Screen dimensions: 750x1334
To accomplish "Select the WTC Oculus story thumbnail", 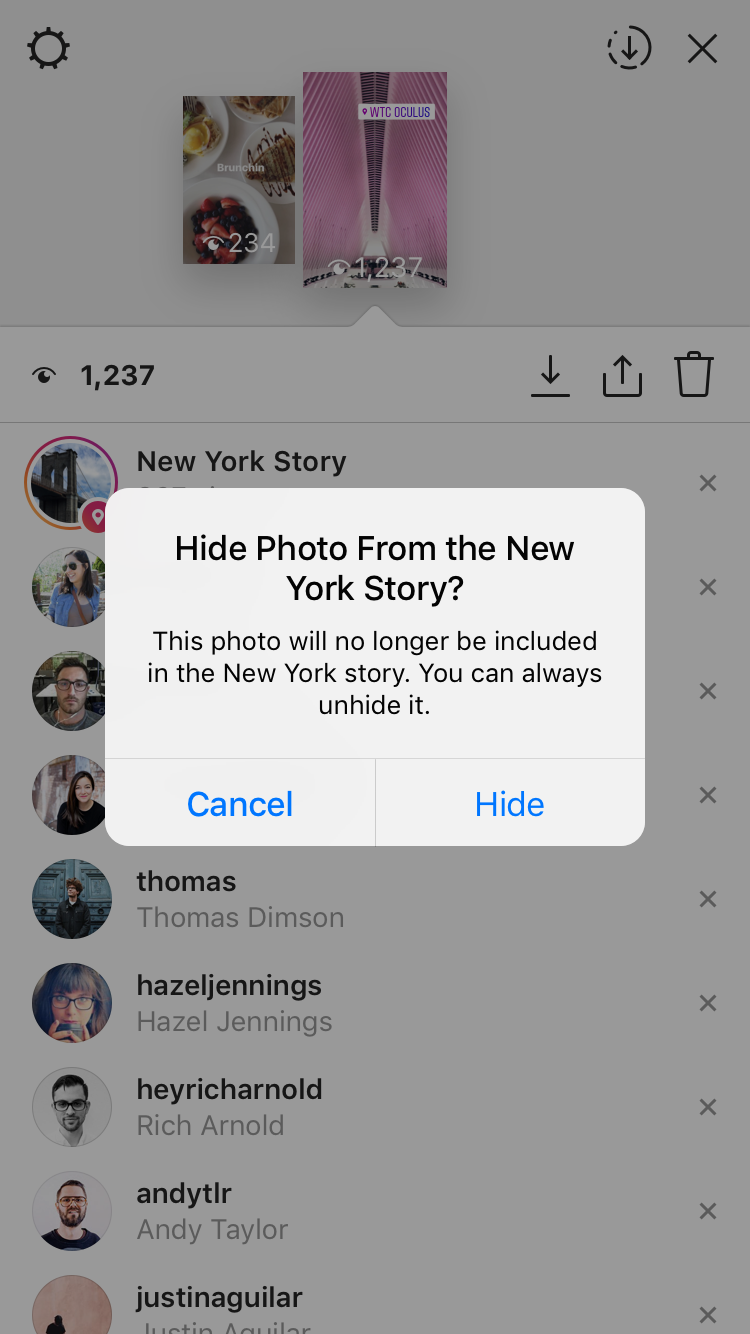I will point(375,180).
